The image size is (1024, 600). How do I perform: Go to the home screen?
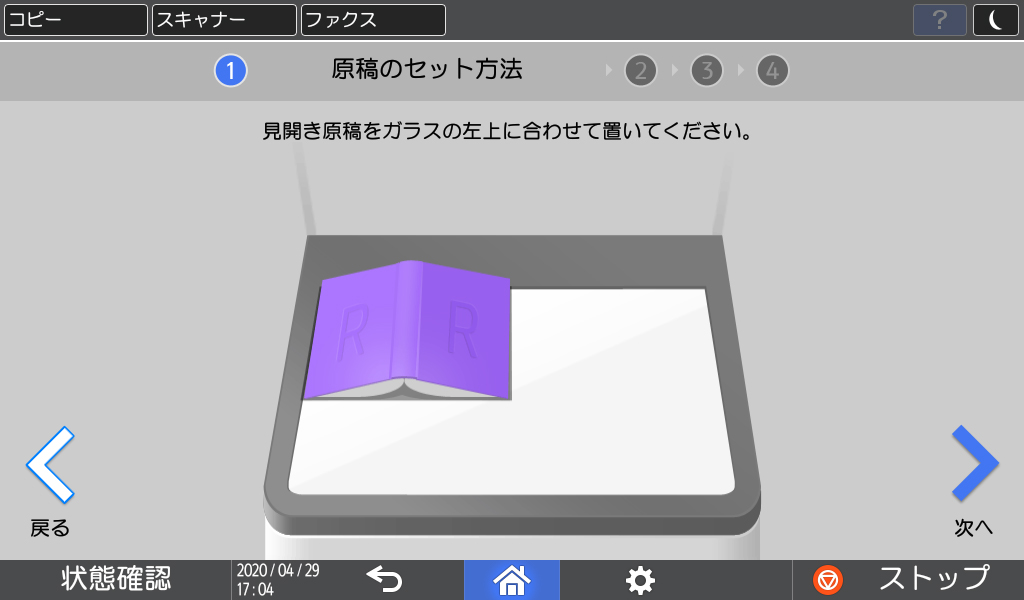point(511,579)
